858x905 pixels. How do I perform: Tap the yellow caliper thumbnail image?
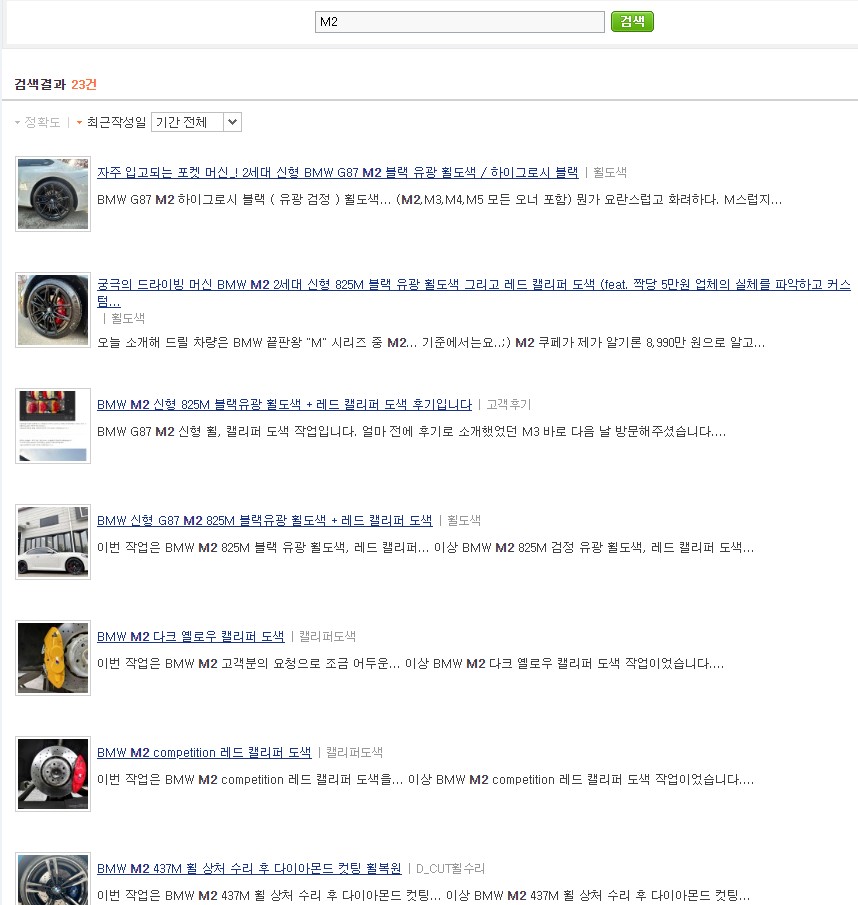point(53,658)
